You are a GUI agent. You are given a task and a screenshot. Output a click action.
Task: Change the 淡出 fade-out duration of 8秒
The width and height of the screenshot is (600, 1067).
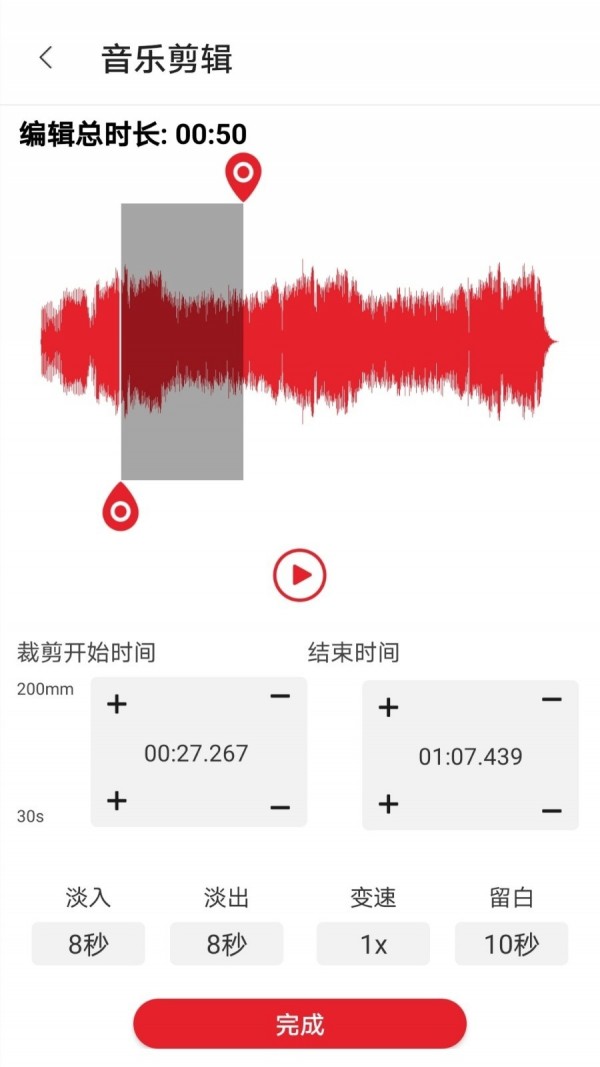[x=226, y=944]
